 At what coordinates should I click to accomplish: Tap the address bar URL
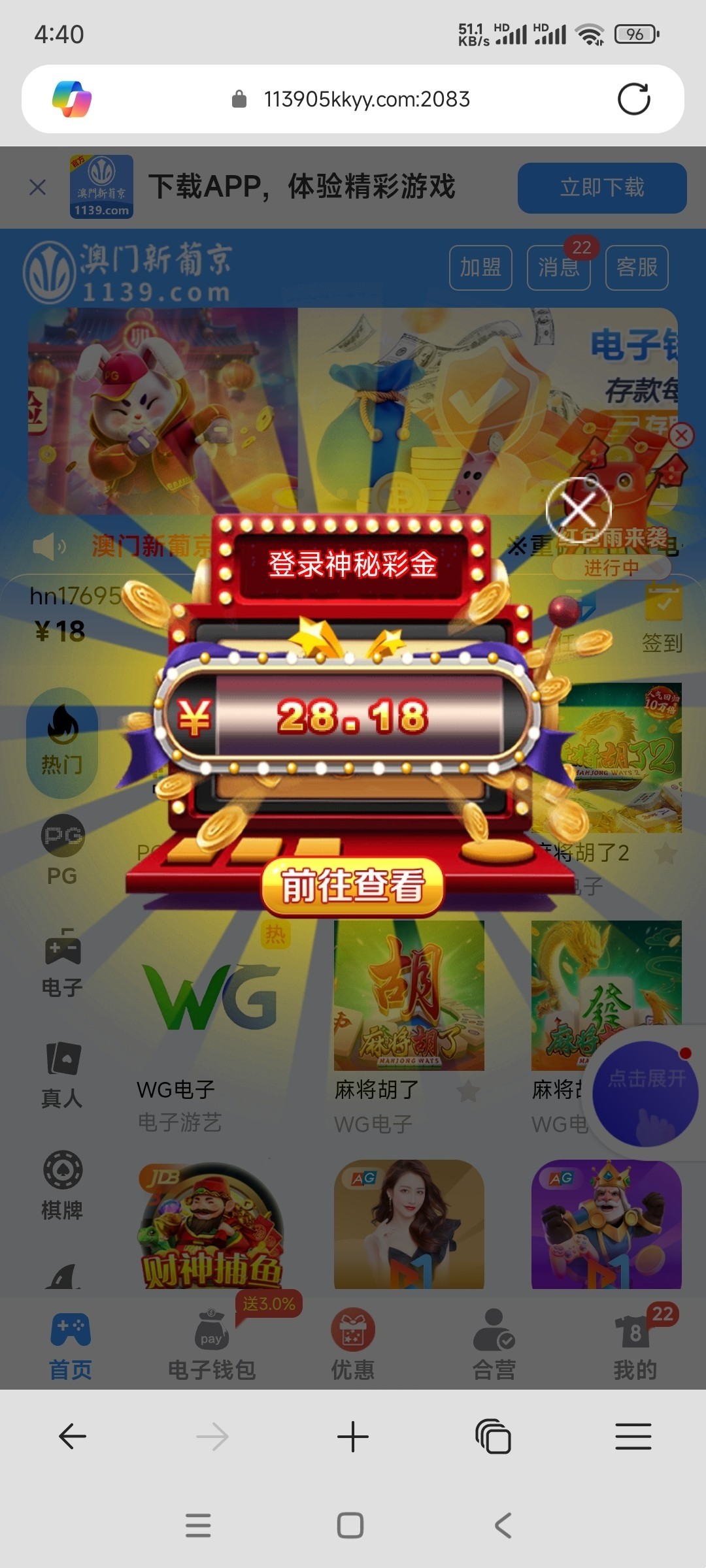pos(366,99)
